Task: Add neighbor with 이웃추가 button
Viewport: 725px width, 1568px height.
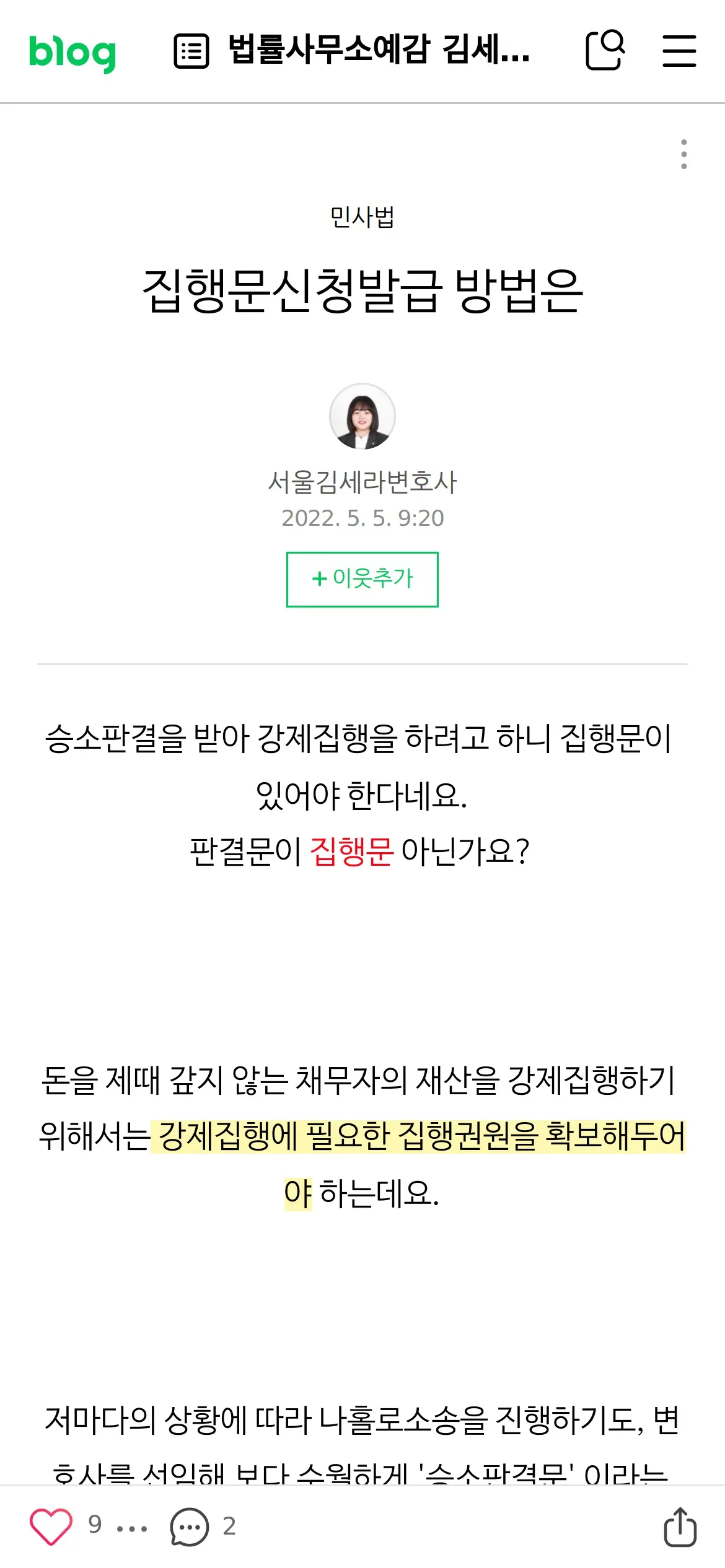Action: tap(362, 580)
